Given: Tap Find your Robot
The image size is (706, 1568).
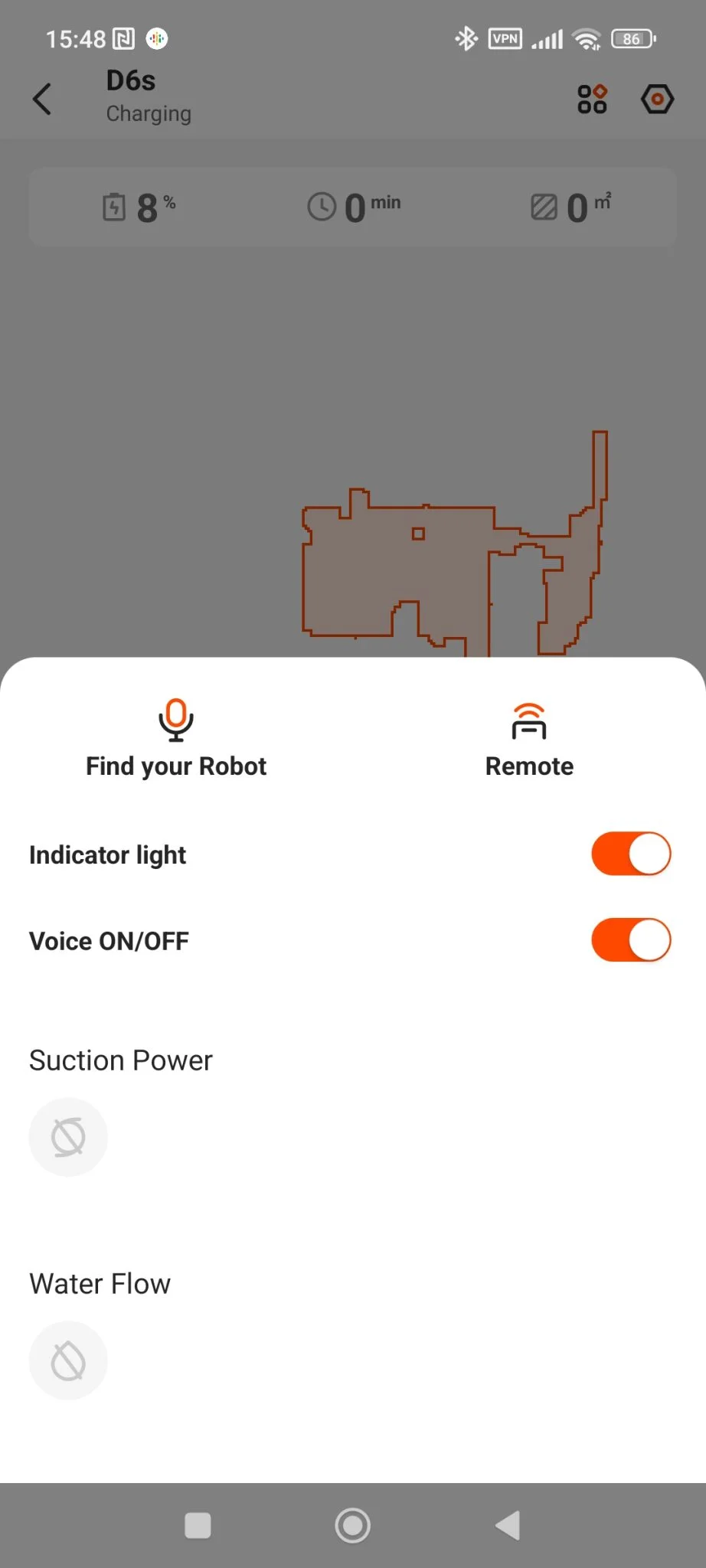Looking at the screenshot, I should (x=176, y=738).
